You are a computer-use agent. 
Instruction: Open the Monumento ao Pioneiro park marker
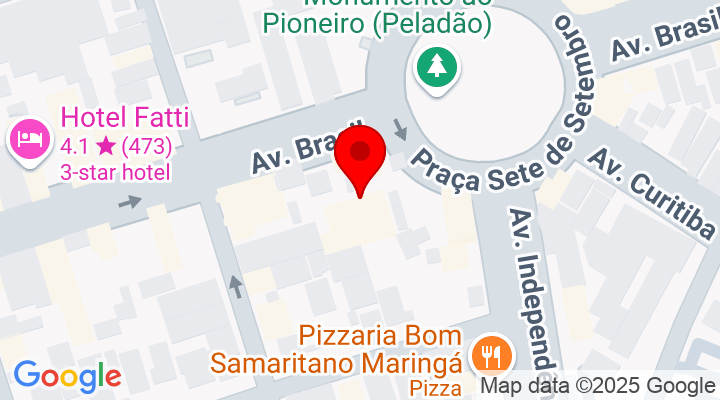point(437,68)
